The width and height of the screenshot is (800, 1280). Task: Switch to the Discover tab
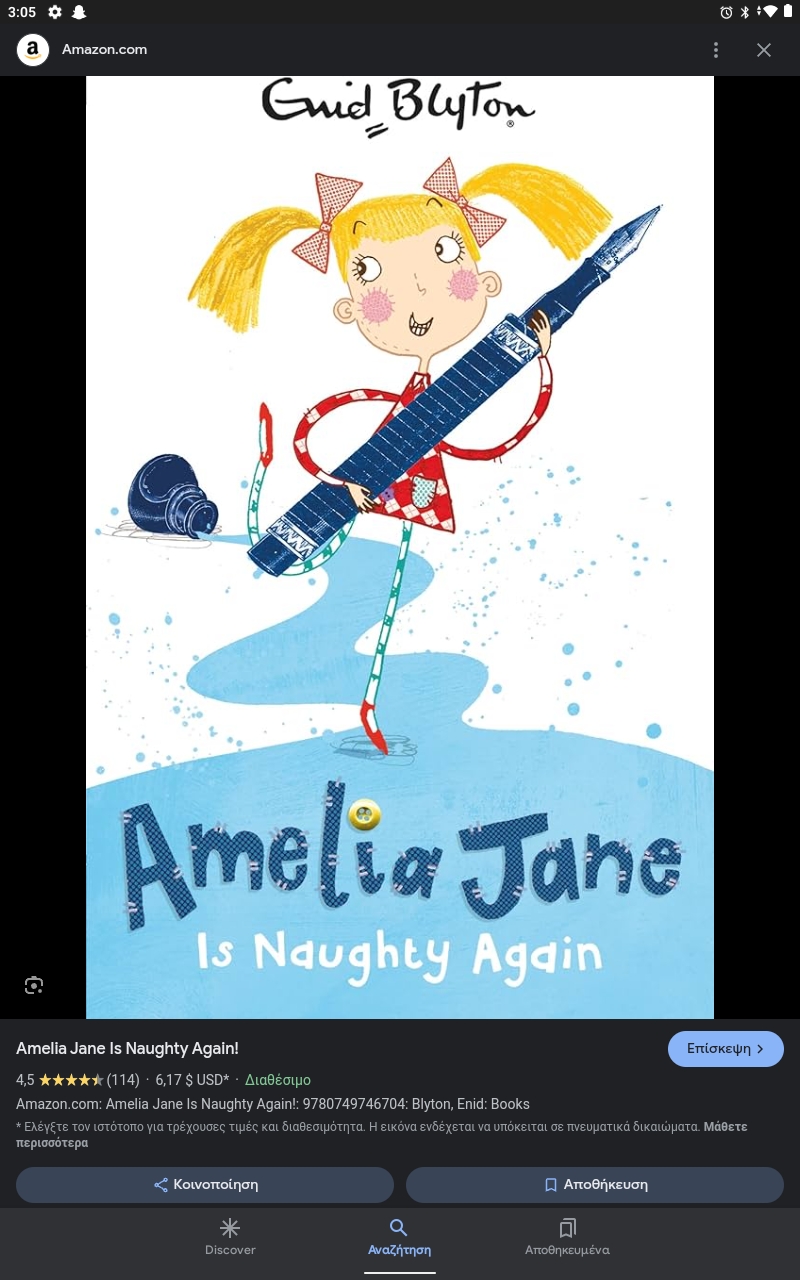point(230,1237)
